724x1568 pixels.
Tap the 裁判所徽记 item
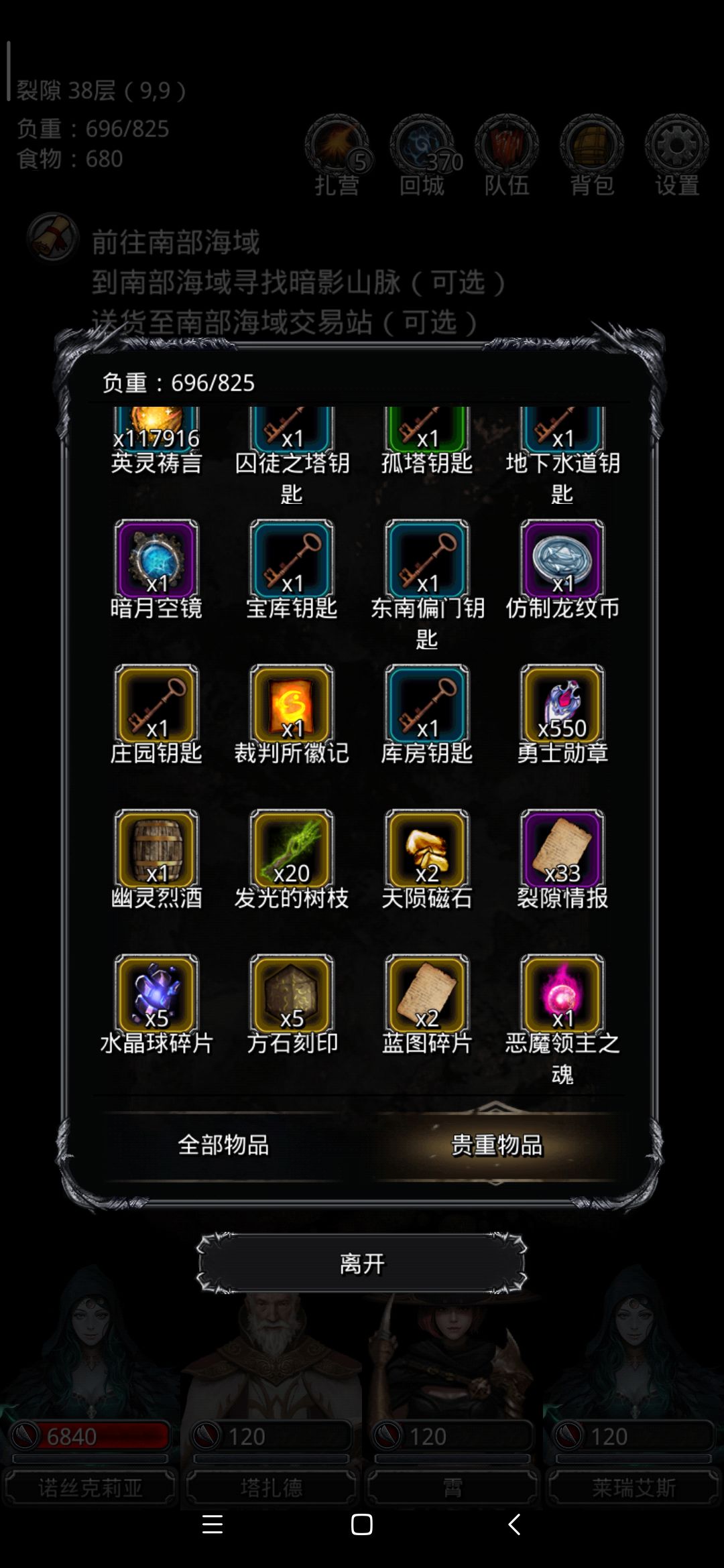click(292, 705)
